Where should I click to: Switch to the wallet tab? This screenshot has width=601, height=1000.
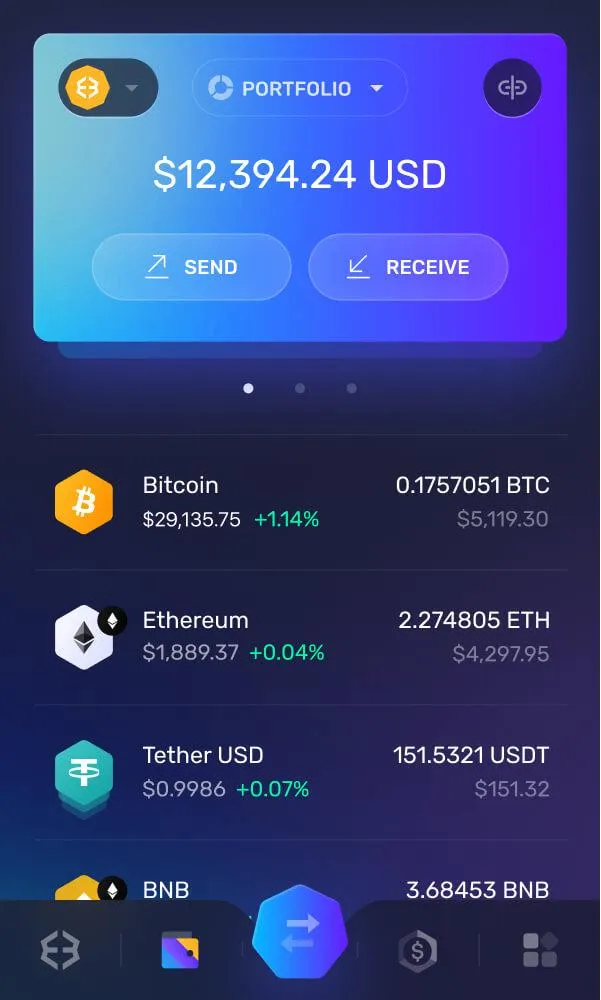(180, 951)
